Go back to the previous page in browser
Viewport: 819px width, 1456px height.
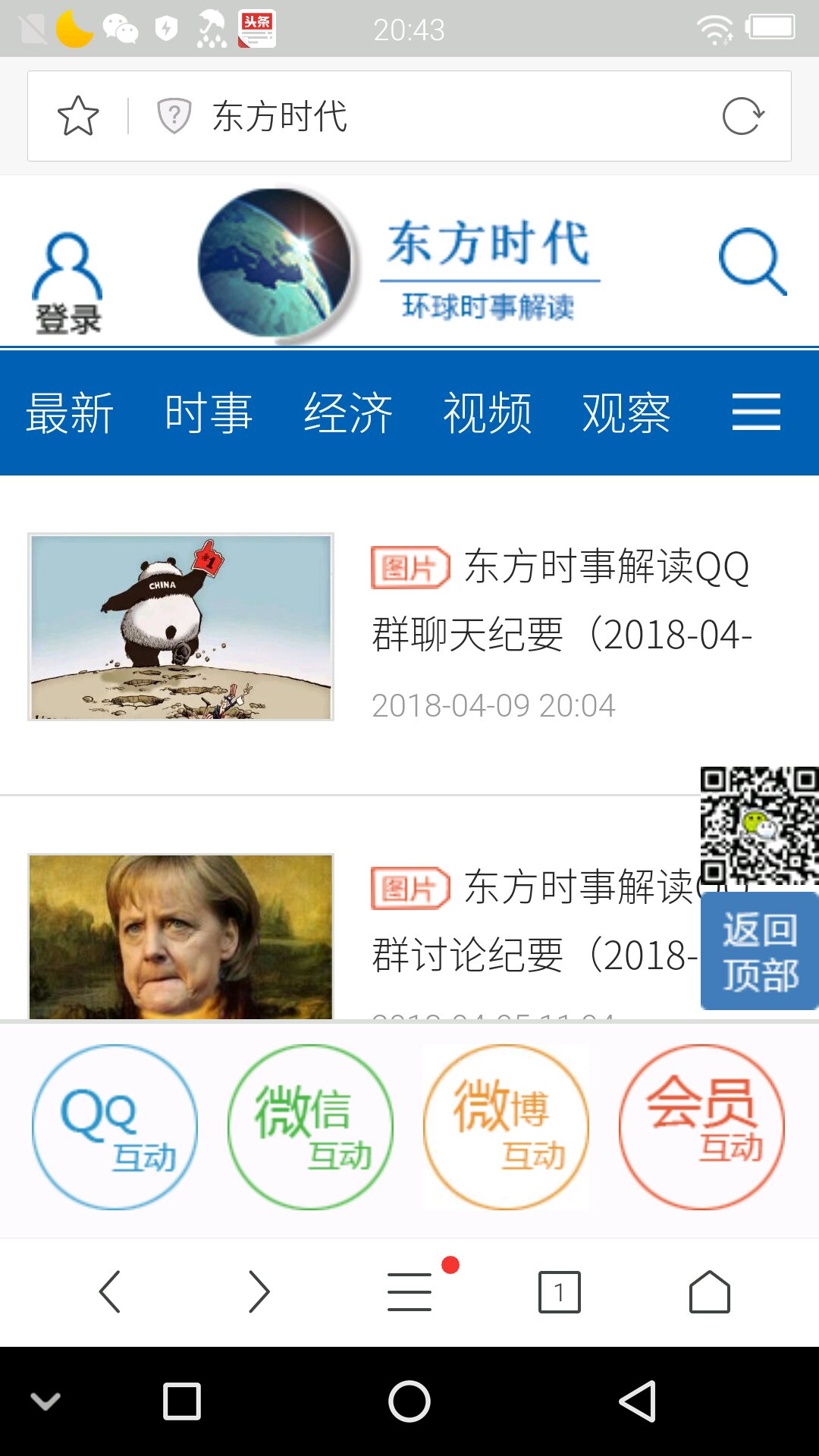[110, 1291]
